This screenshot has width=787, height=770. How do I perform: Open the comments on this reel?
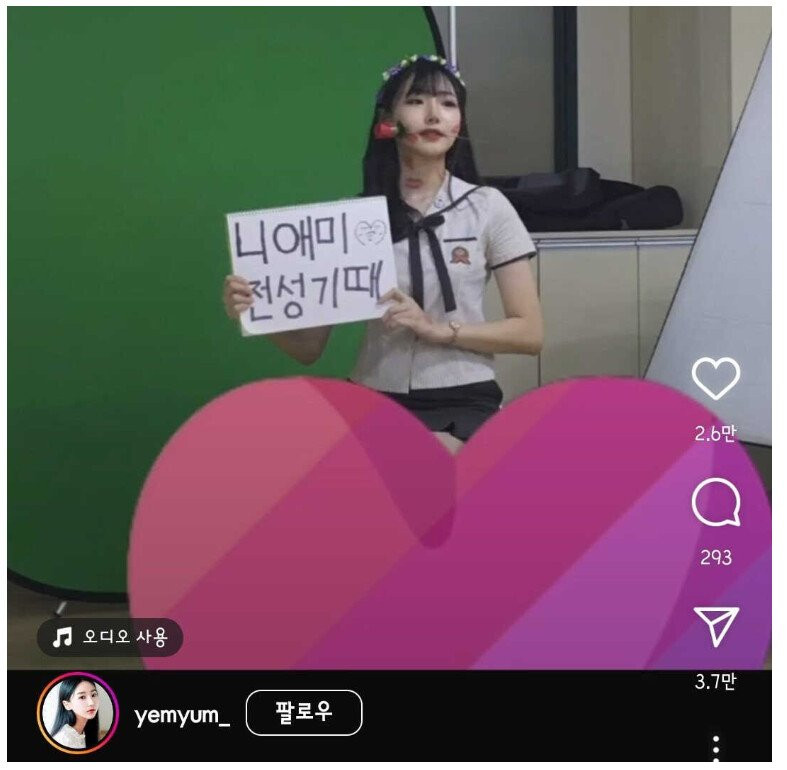[716, 505]
